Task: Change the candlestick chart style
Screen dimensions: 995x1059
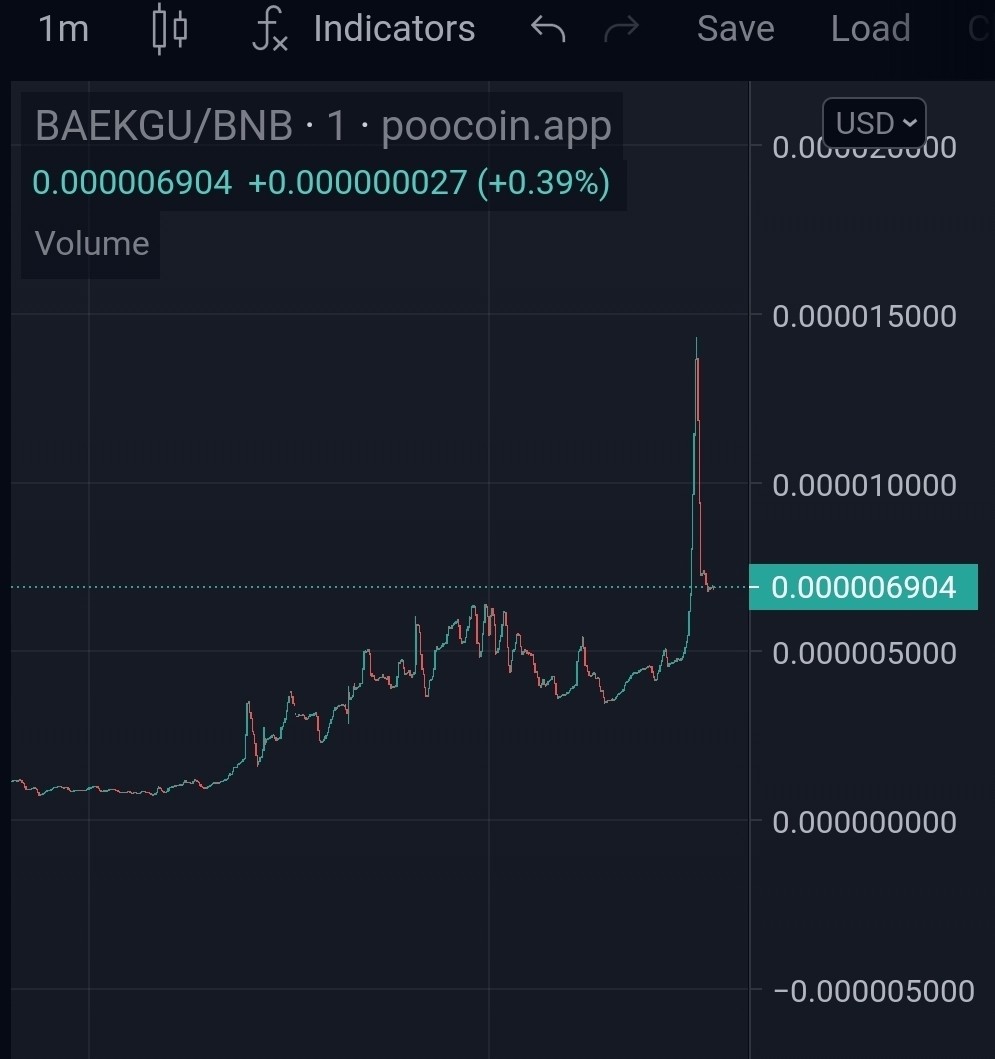Action: tap(169, 29)
